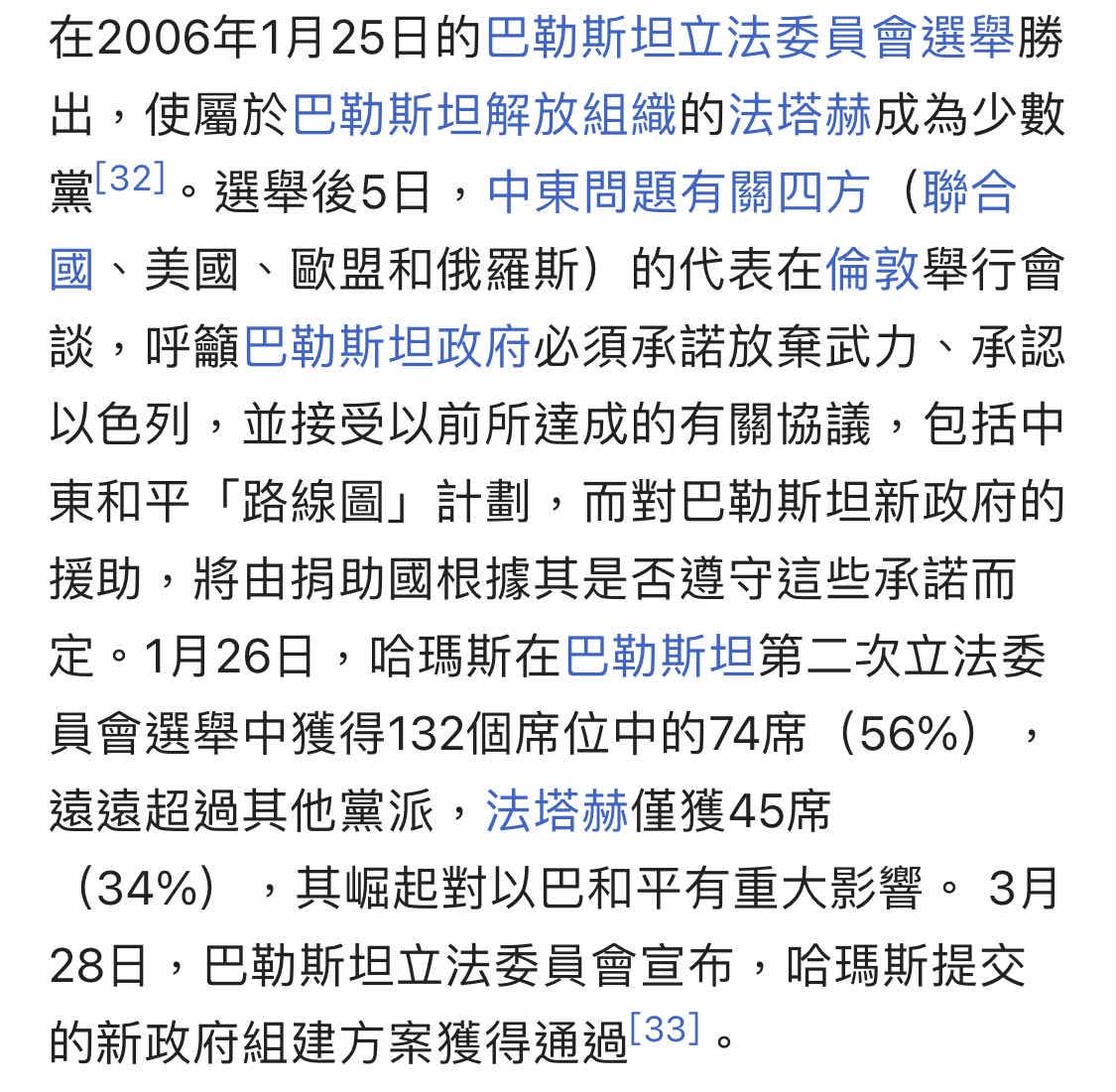
Task: Open the 巴勒斯坦解放組織 link
Action: tap(484, 117)
